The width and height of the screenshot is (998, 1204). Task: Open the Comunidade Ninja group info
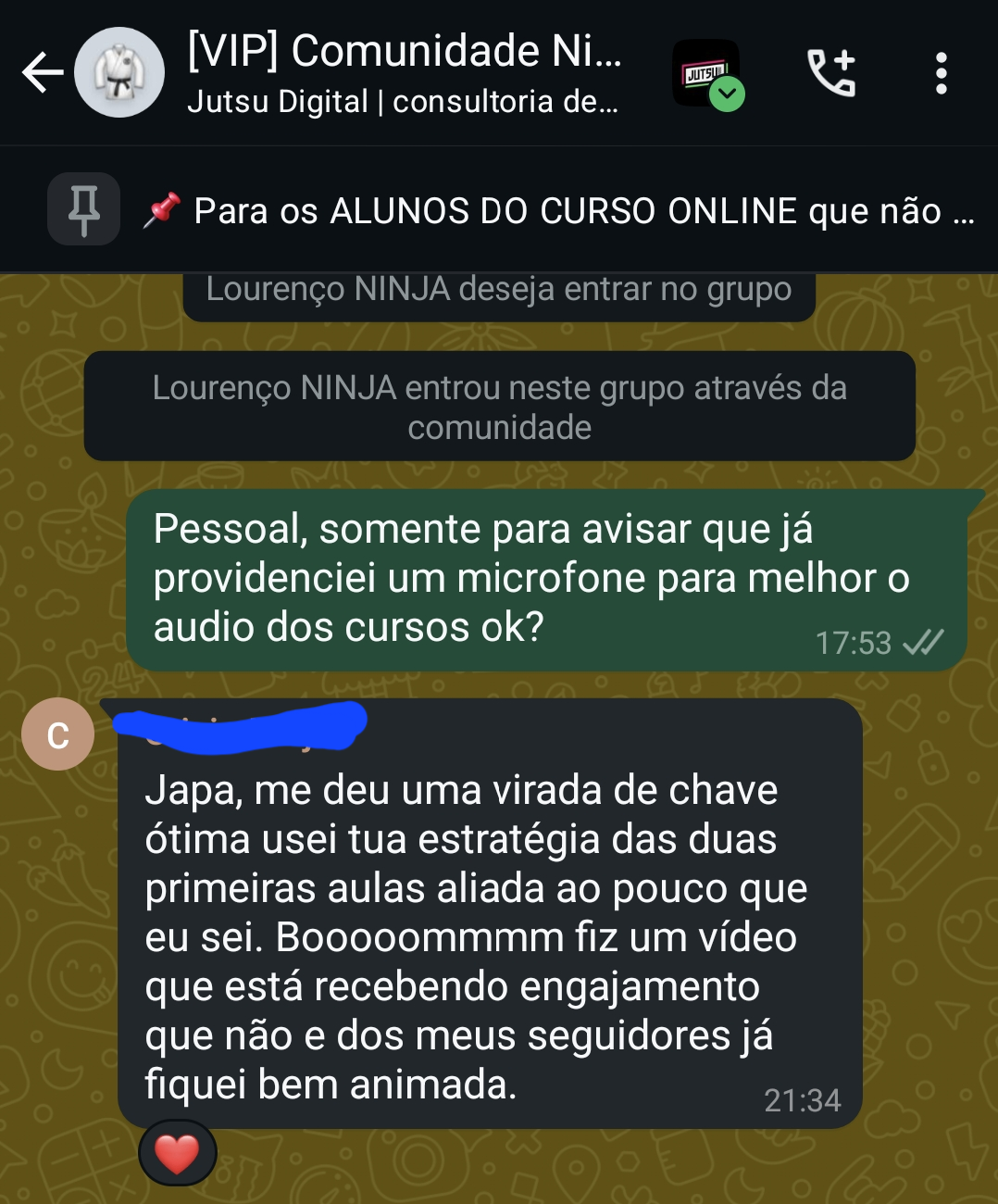(404, 72)
